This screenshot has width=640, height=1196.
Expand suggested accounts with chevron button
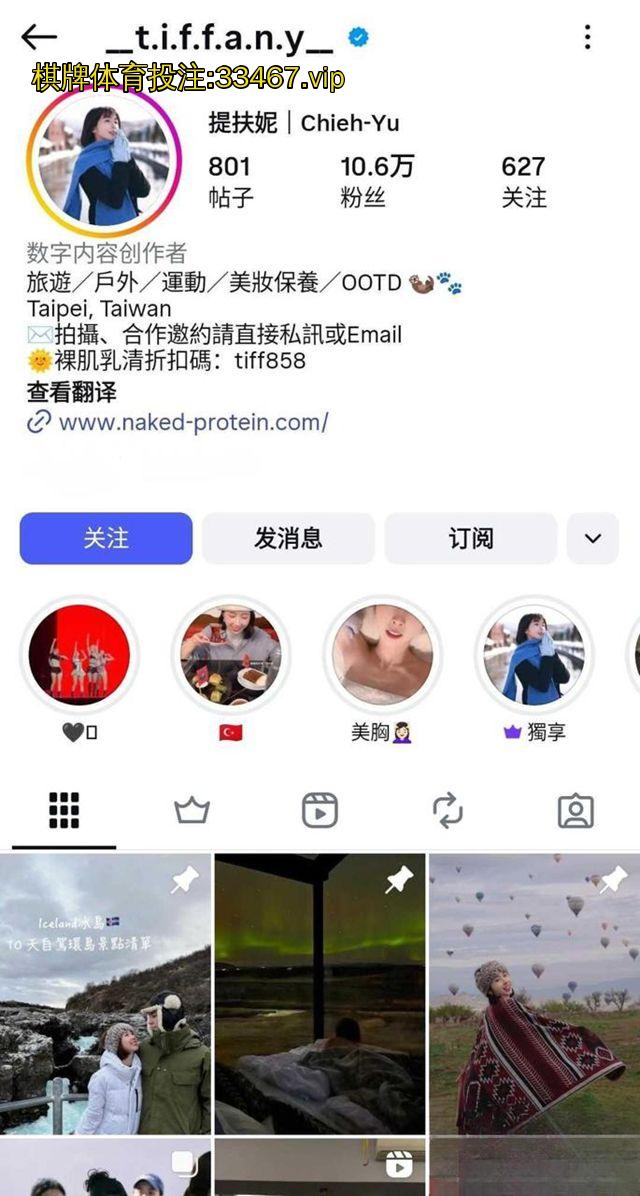[593, 538]
